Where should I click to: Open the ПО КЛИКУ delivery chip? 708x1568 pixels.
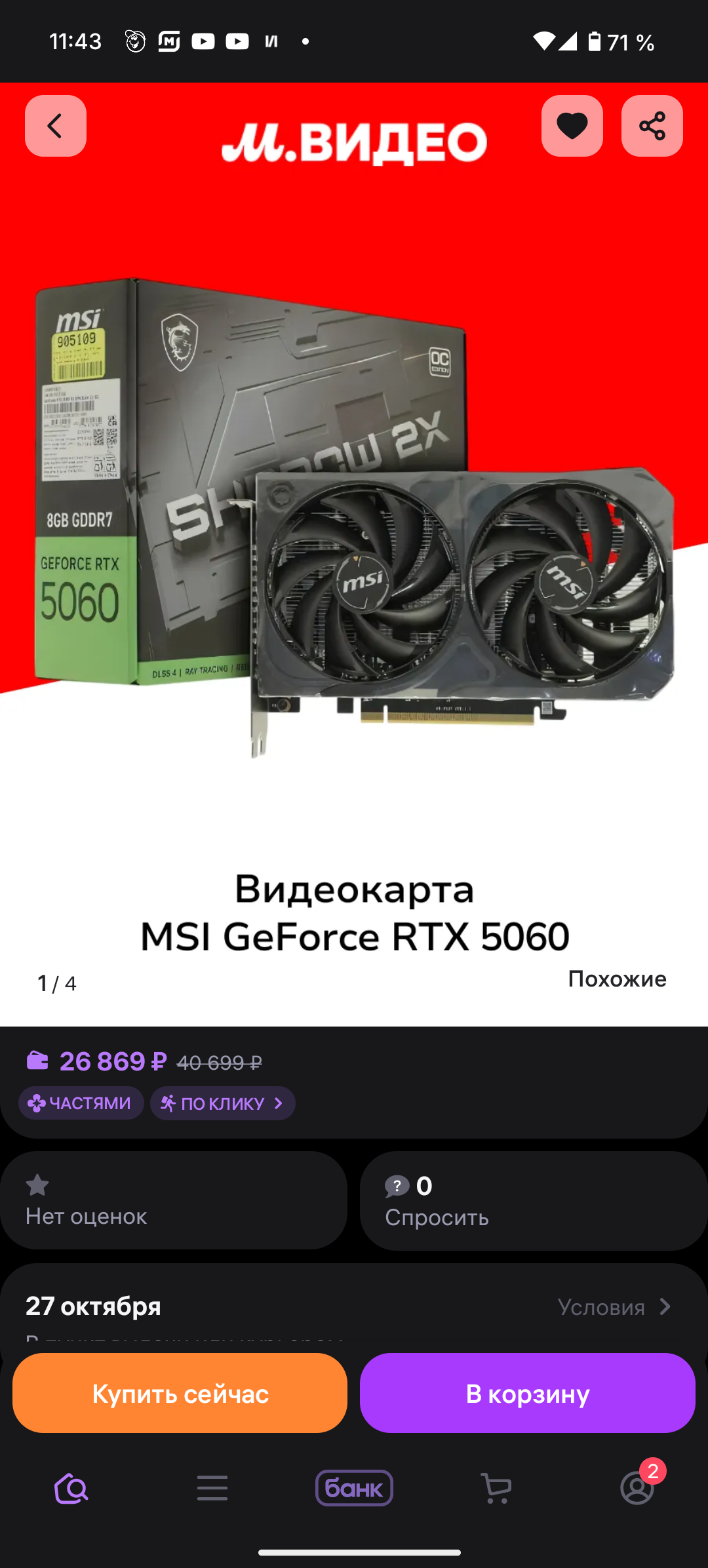click(223, 1103)
